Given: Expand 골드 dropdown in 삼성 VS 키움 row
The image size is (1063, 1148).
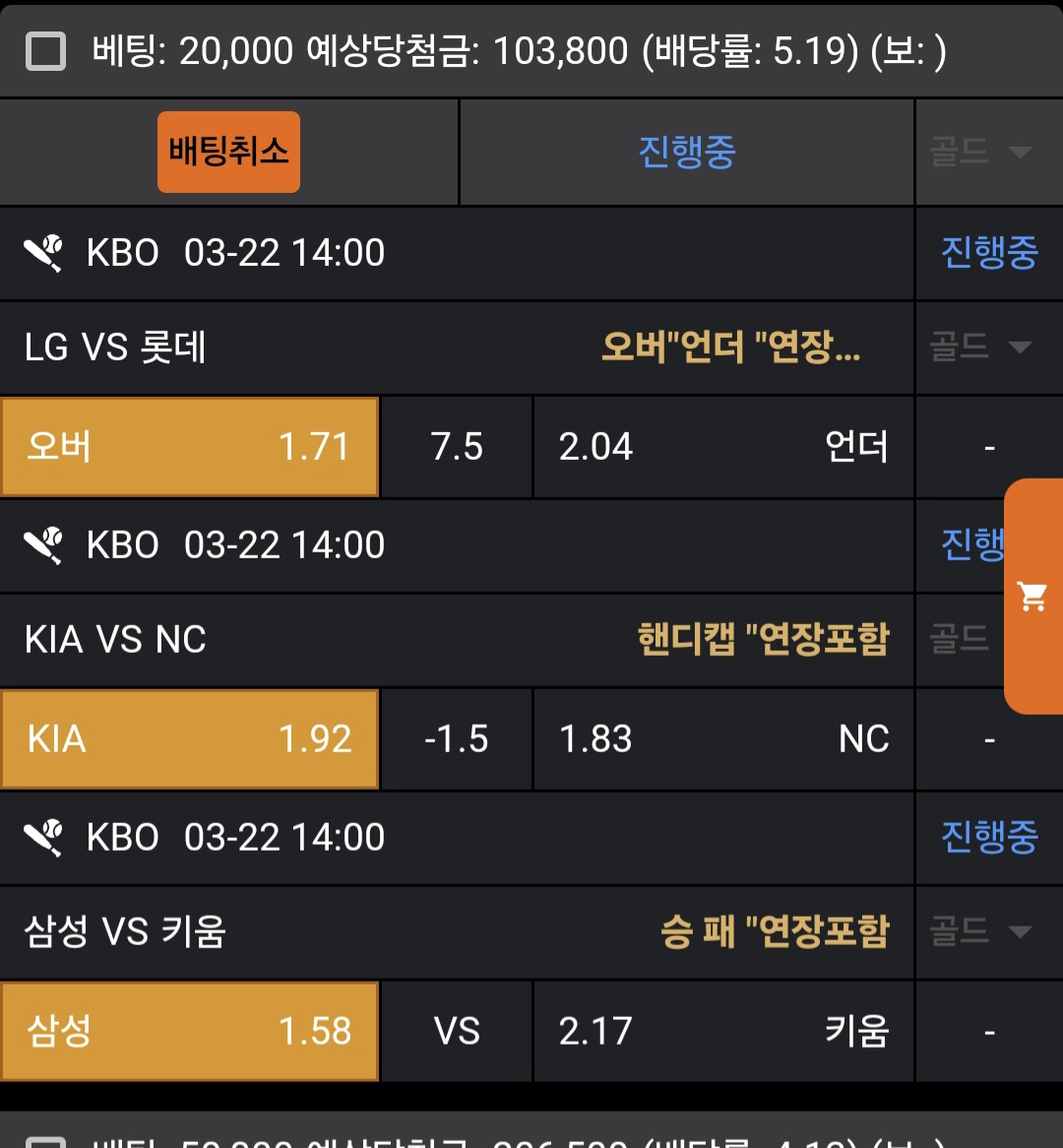Looking at the screenshot, I should [x=980, y=930].
